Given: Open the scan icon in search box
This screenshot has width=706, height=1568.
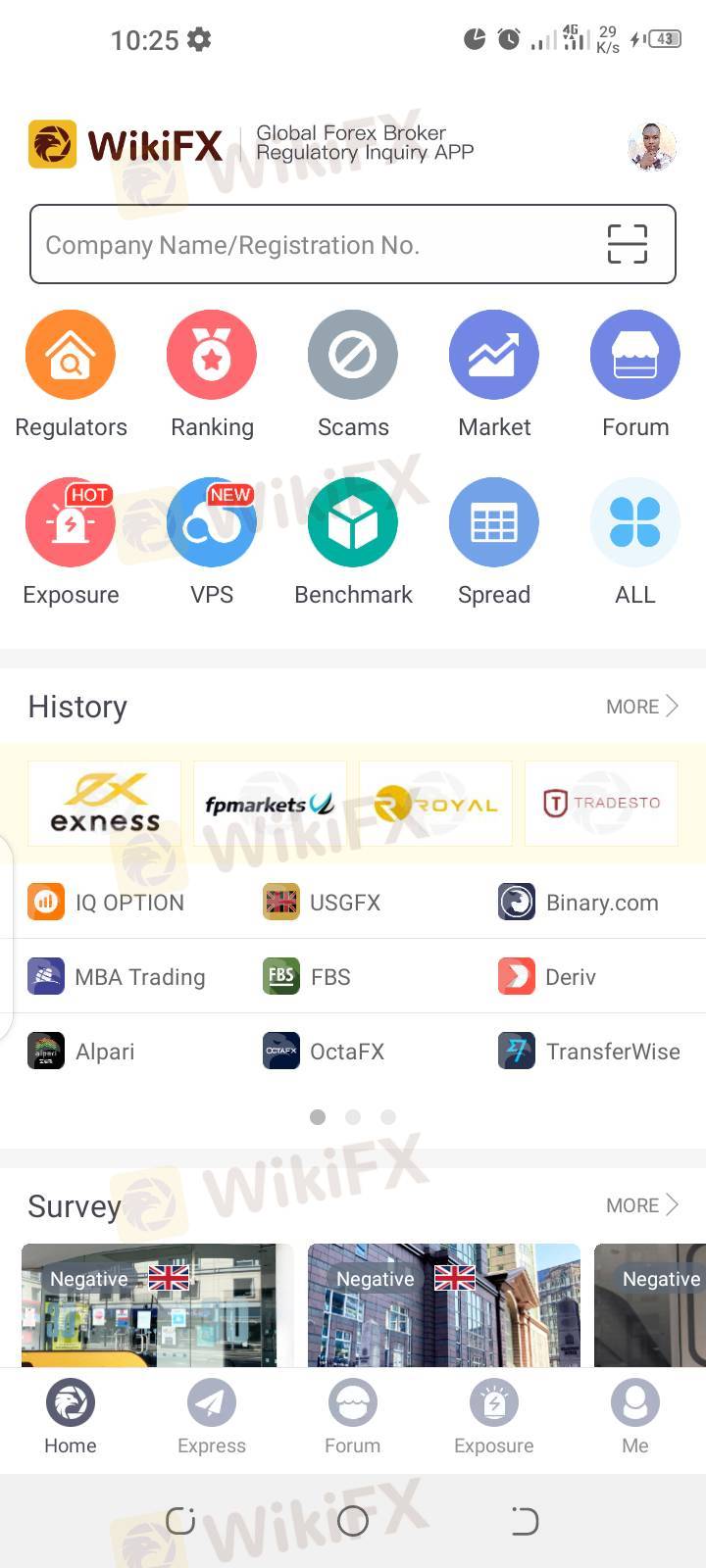Looking at the screenshot, I should coord(627,245).
